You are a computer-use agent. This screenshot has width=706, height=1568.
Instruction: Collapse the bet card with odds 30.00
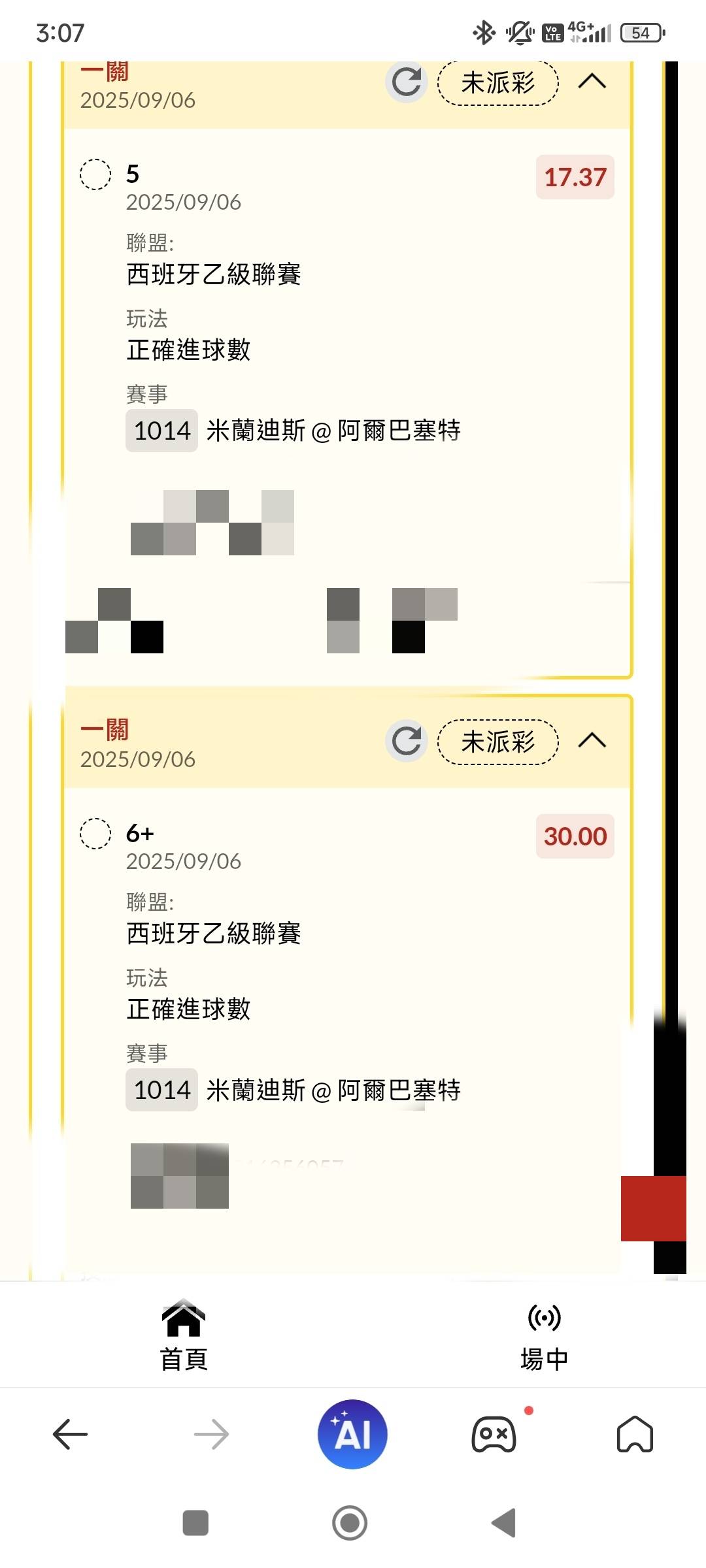click(592, 741)
